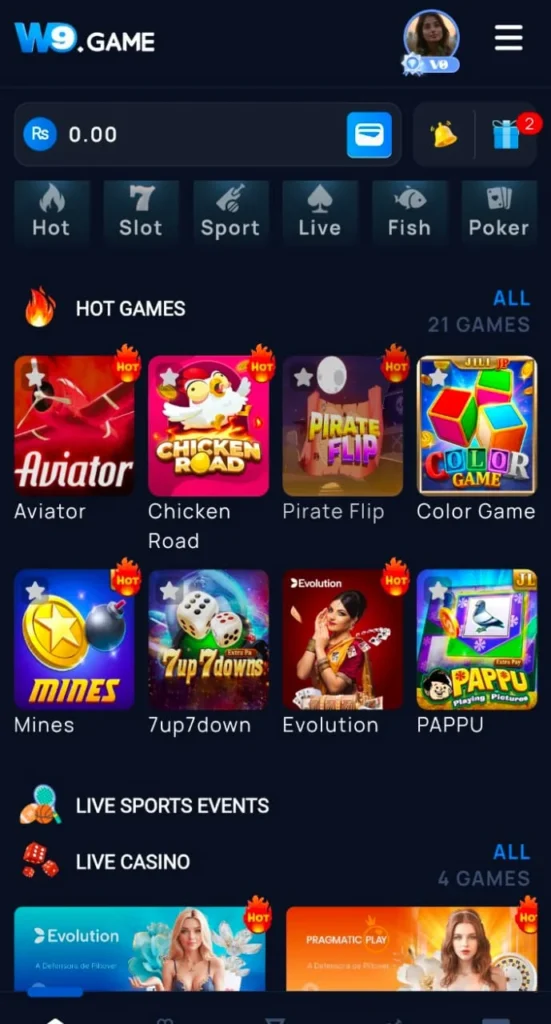Start the Mines game
Screen dimensions: 551x1024
point(74,639)
